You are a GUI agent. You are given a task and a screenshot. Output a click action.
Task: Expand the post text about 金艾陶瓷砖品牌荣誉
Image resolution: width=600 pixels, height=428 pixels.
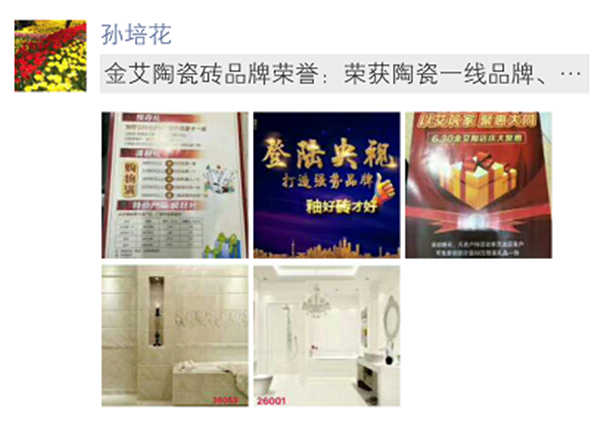[345, 74]
